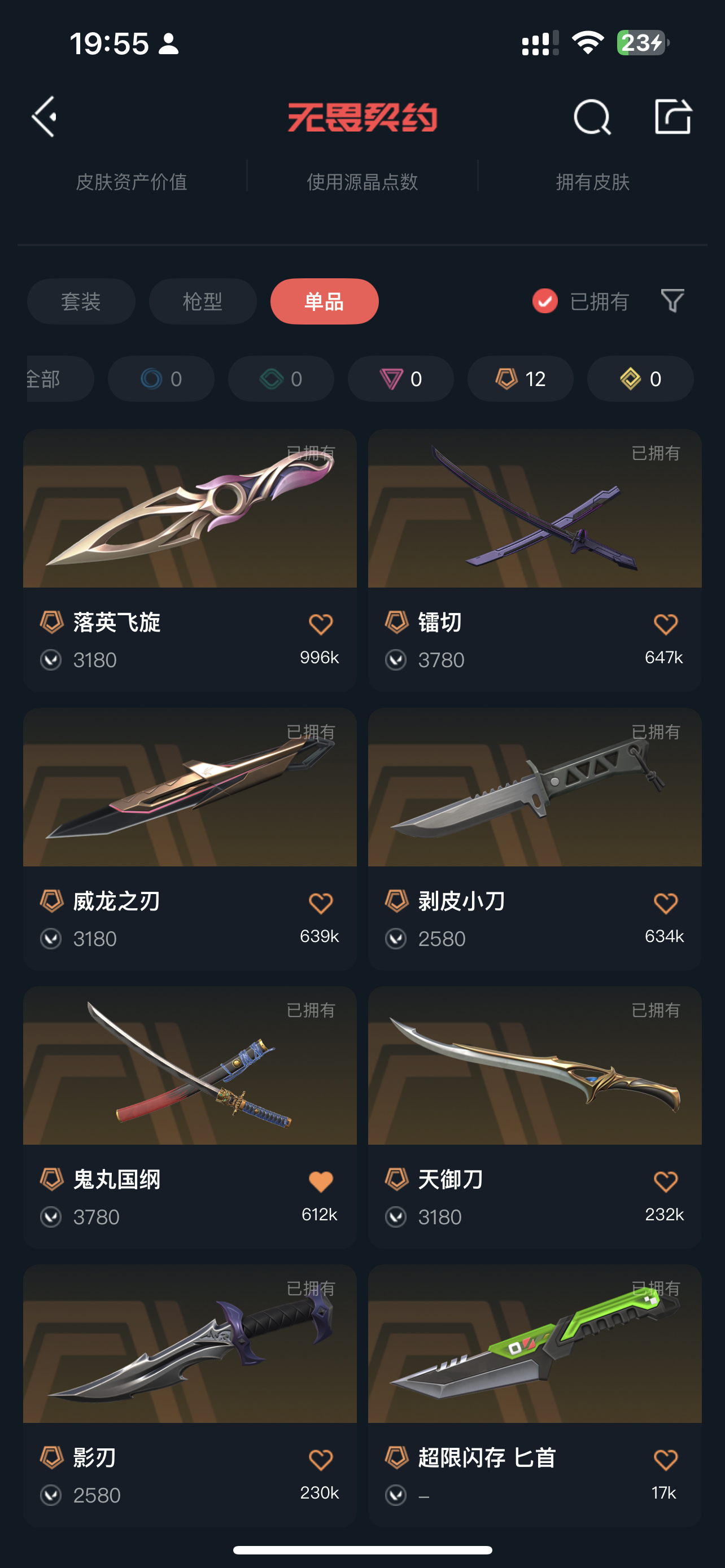Filter by the pink triangle tier chip

[400, 379]
